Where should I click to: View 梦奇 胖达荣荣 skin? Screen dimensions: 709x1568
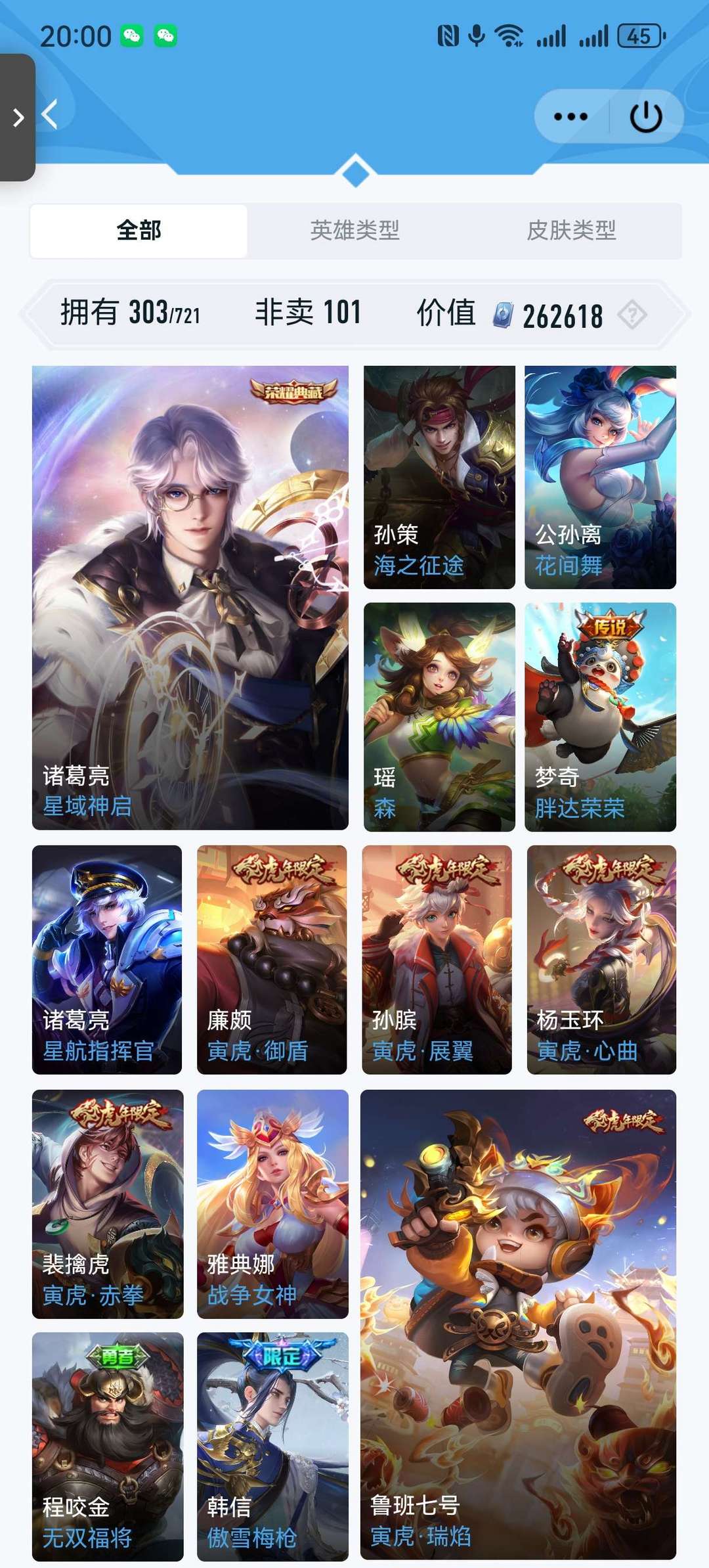600,717
